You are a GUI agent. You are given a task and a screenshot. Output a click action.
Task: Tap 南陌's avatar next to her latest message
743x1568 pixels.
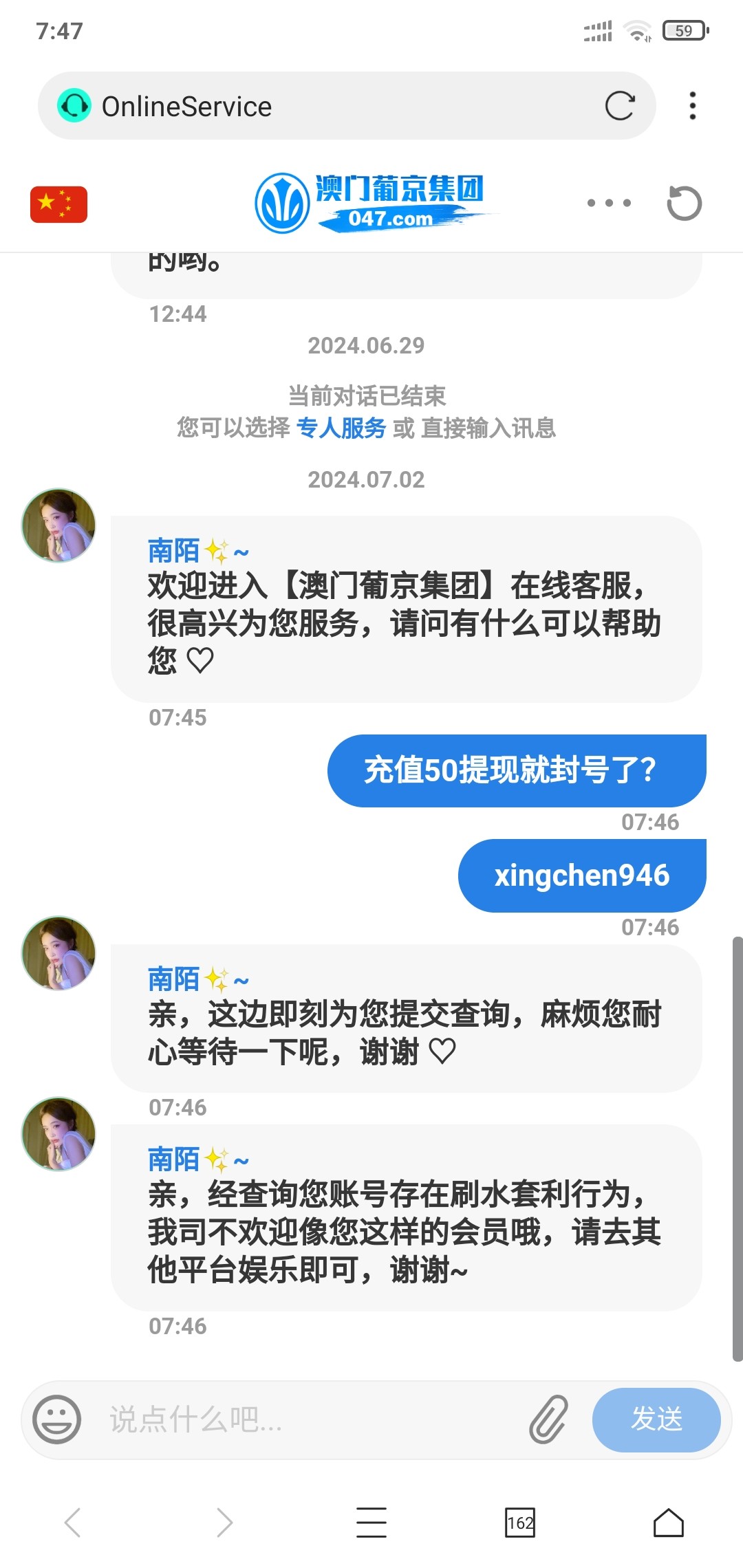pyautogui.click(x=58, y=1135)
